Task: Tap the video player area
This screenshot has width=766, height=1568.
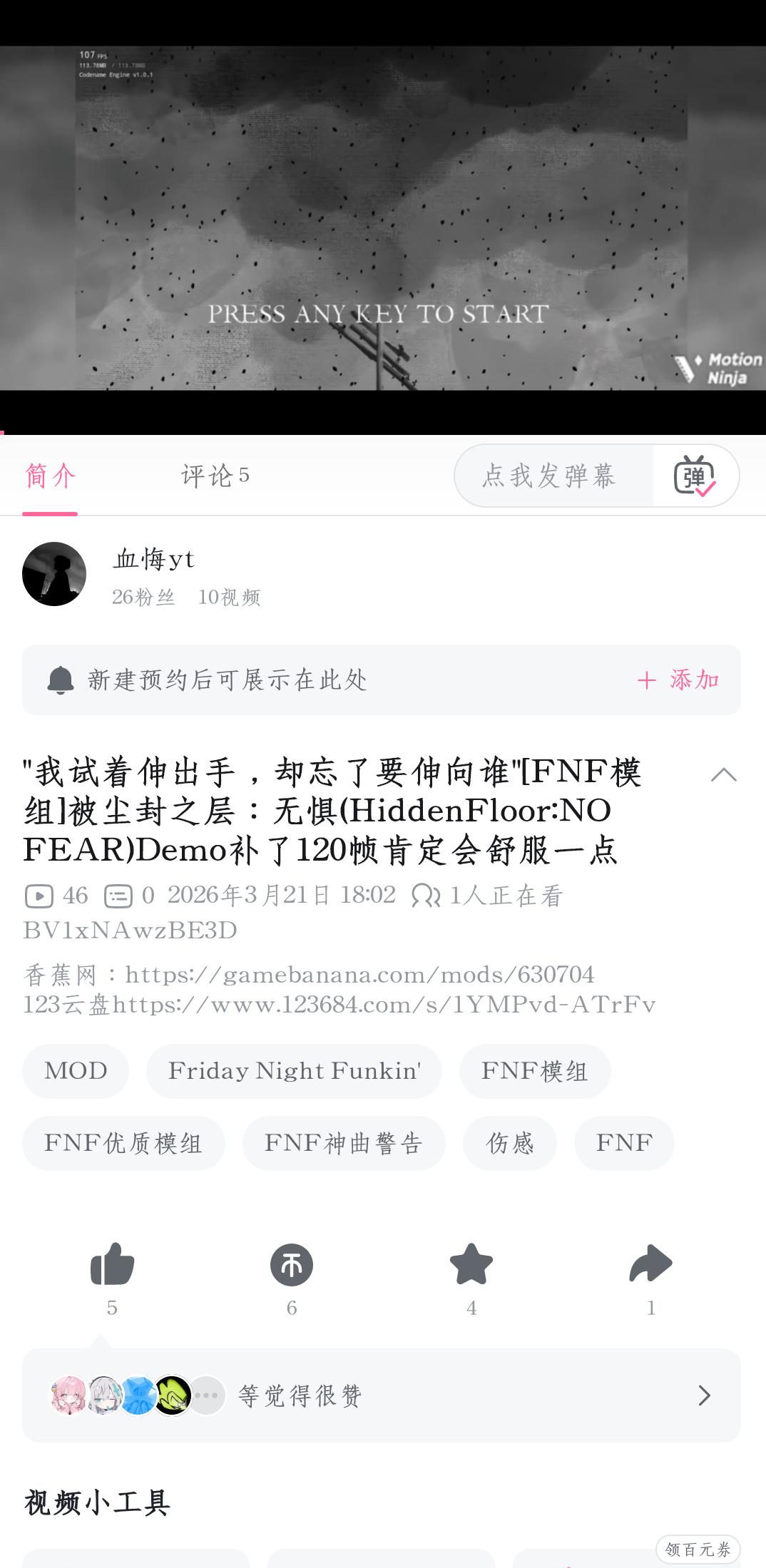Action: click(382, 217)
